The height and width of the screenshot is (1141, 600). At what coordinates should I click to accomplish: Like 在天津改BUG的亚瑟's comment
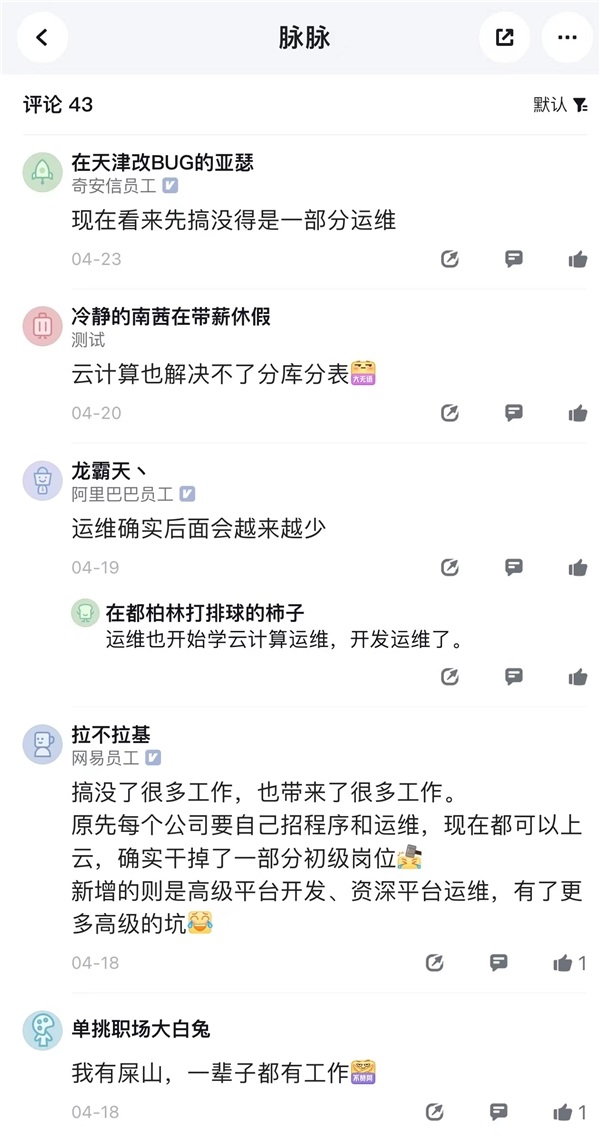tap(578, 259)
